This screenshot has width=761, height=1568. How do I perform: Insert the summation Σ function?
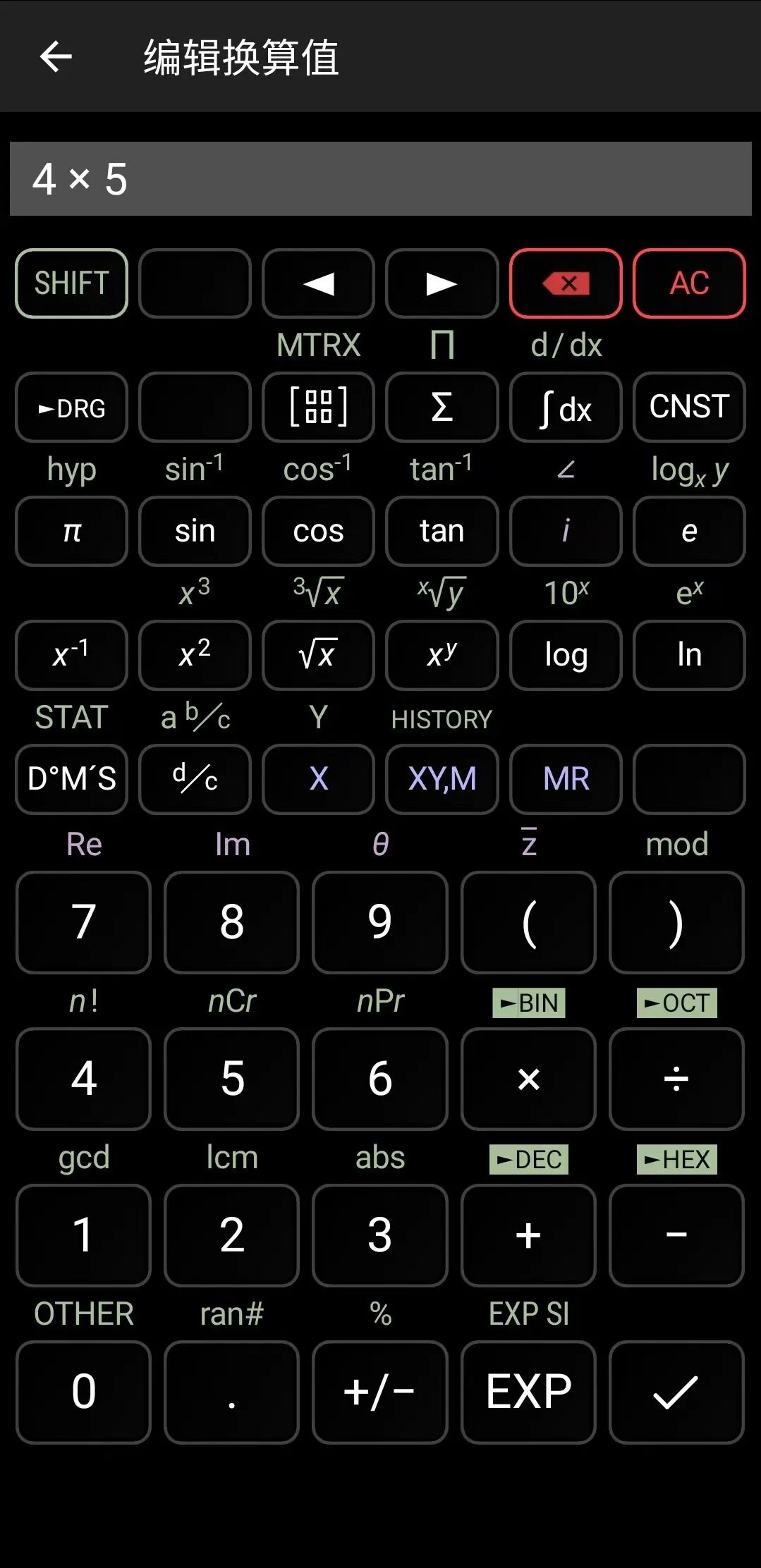click(x=442, y=407)
